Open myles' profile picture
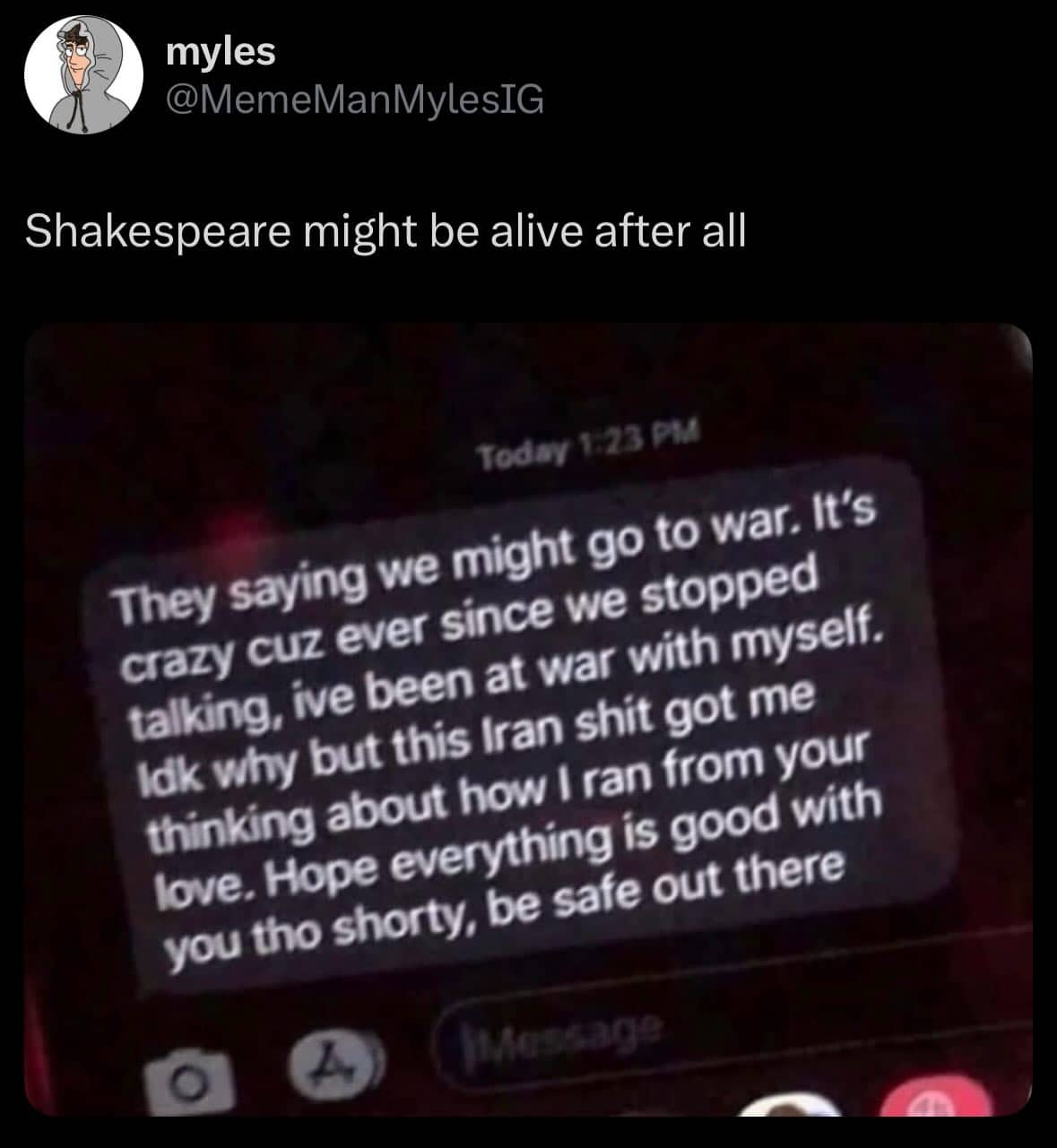 pyautogui.click(x=82, y=74)
